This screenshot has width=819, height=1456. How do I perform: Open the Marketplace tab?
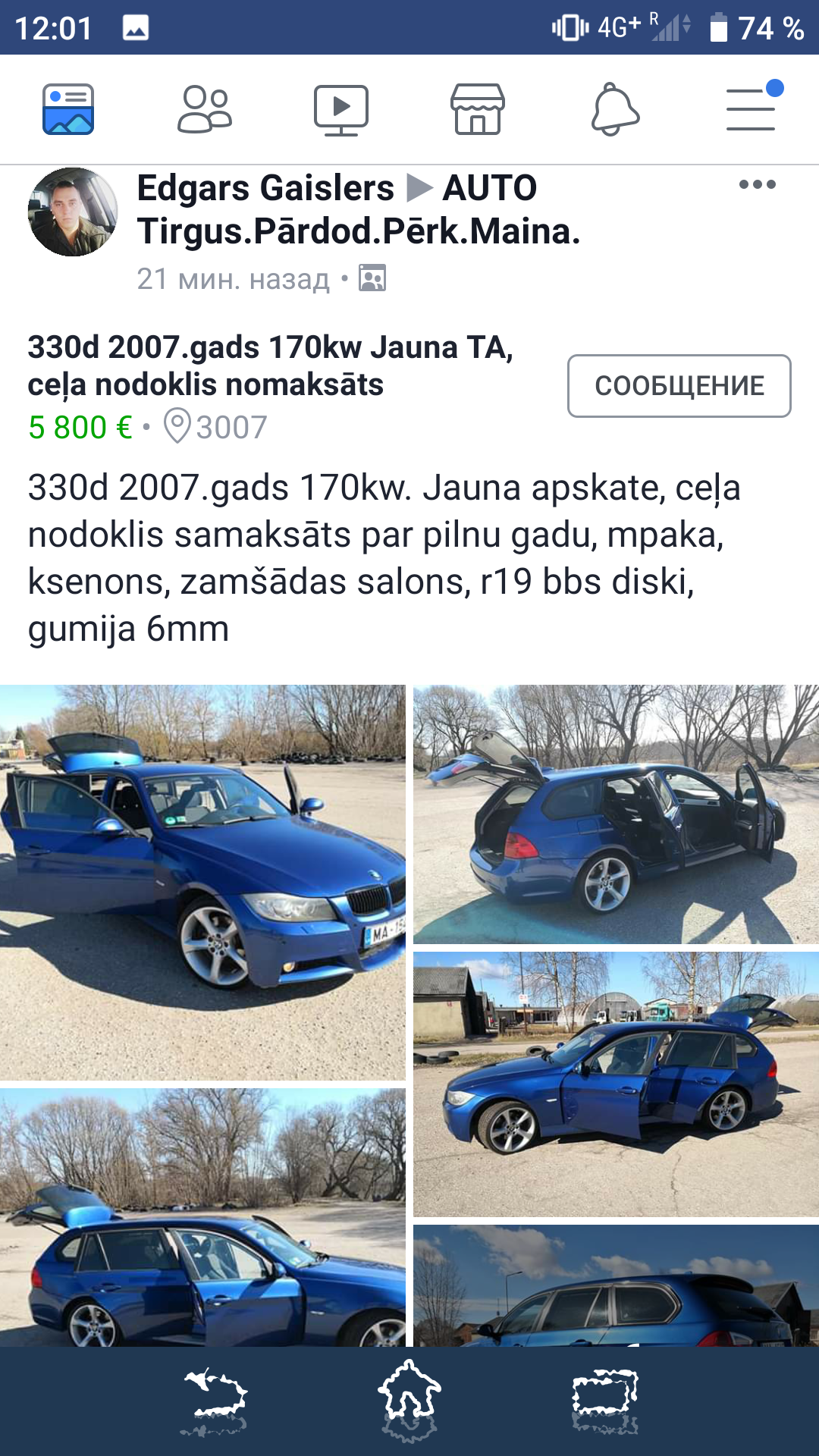pyautogui.click(x=477, y=109)
